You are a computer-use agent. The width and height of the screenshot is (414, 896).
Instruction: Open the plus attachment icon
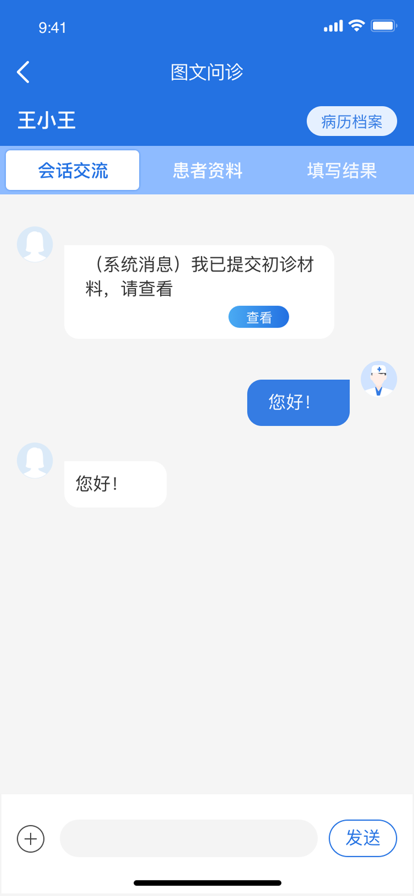point(31,838)
